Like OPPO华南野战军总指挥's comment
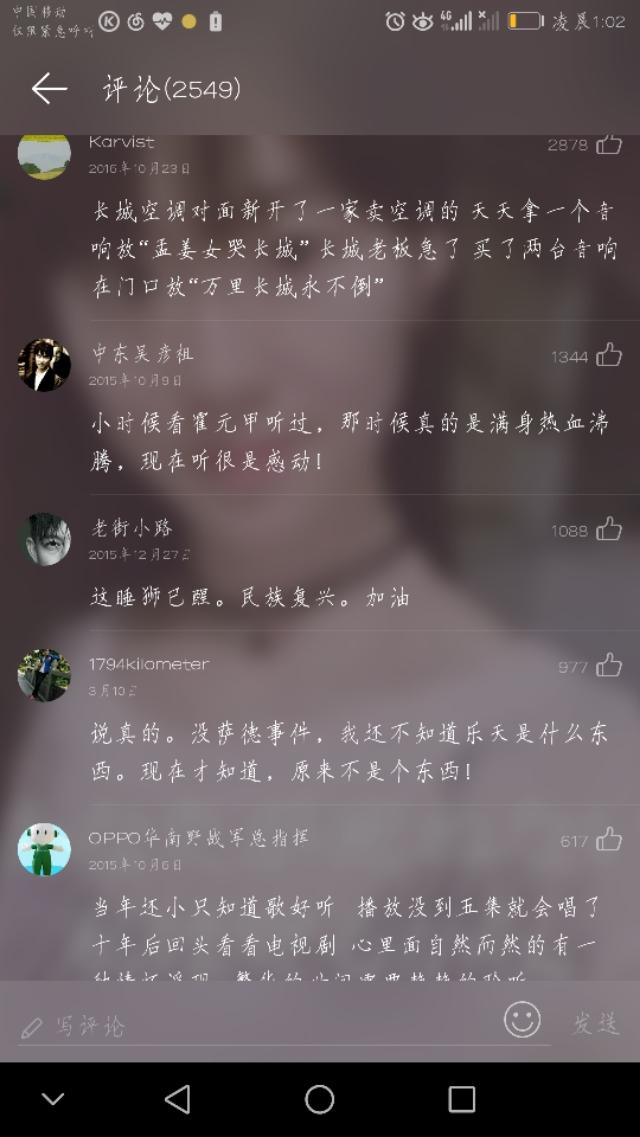640x1137 pixels. point(608,840)
